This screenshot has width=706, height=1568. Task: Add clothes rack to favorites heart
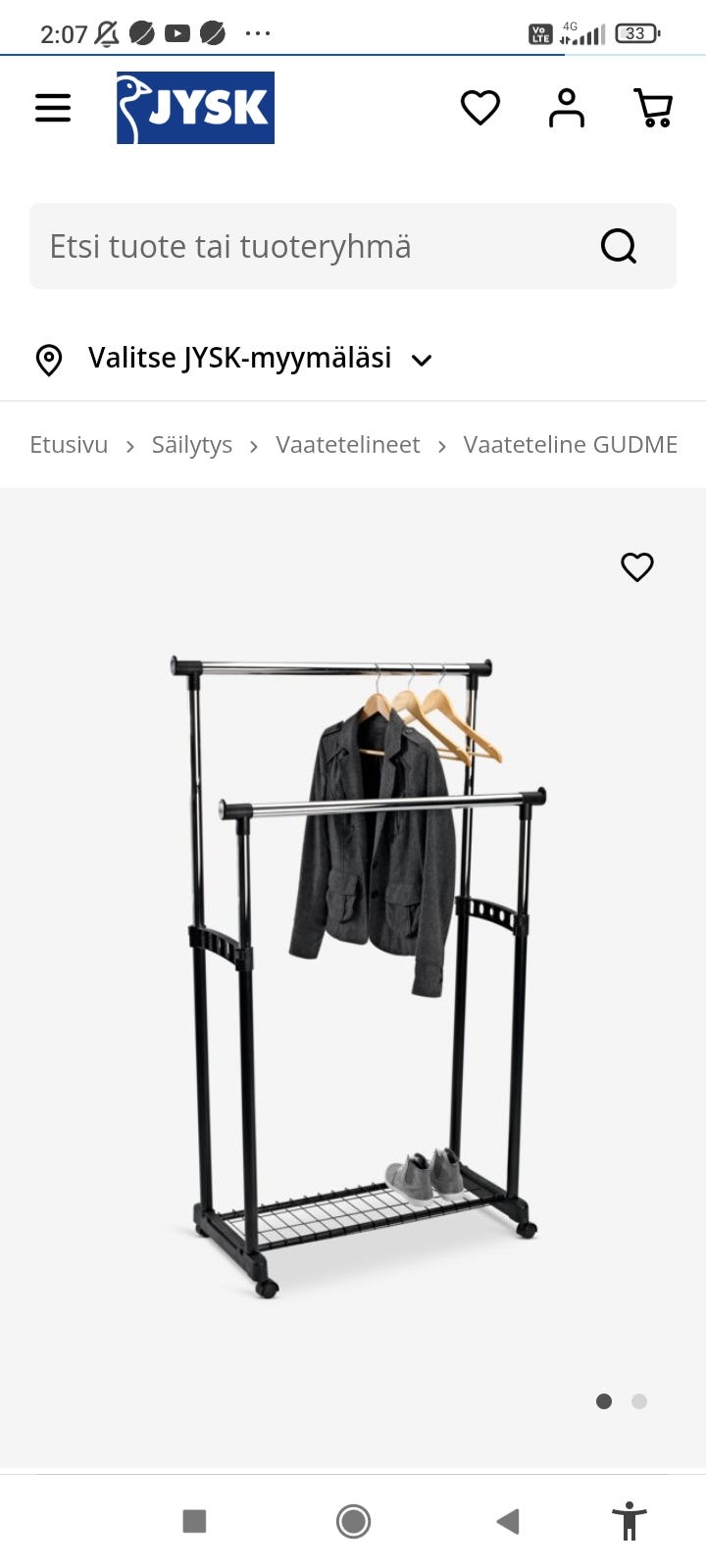[636, 566]
